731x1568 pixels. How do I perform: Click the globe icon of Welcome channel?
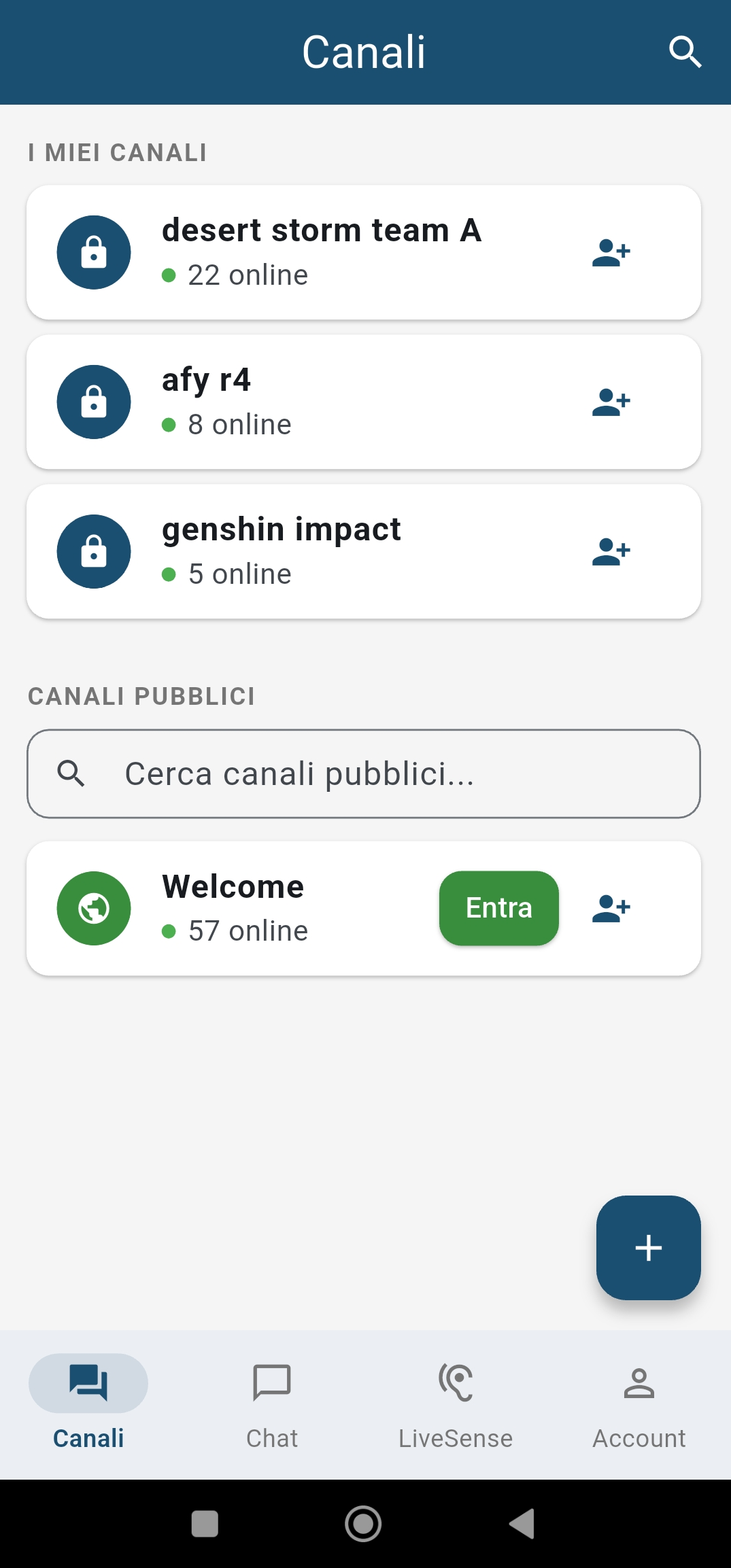coord(93,908)
